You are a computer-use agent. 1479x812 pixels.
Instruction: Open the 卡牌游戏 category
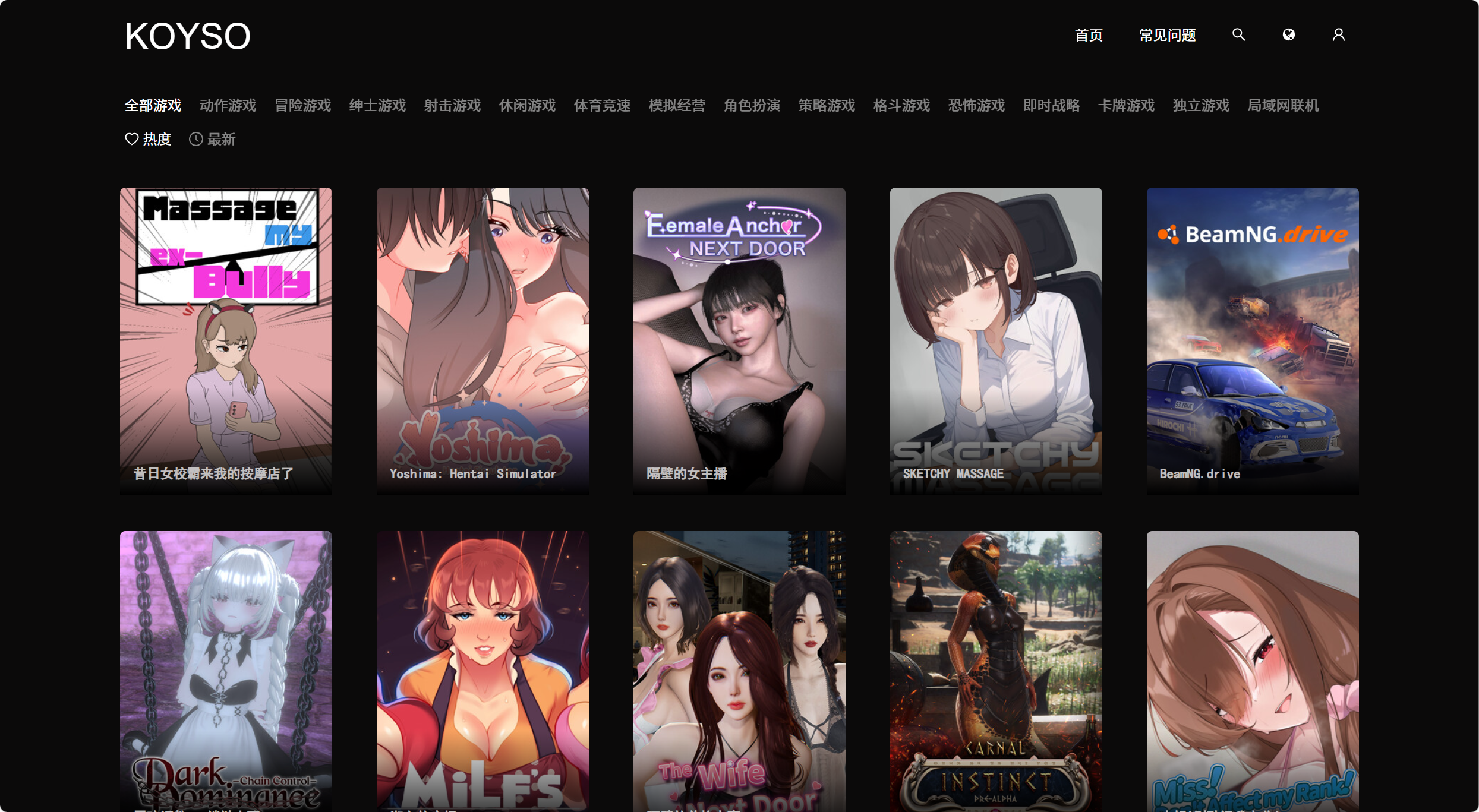click(1126, 106)
